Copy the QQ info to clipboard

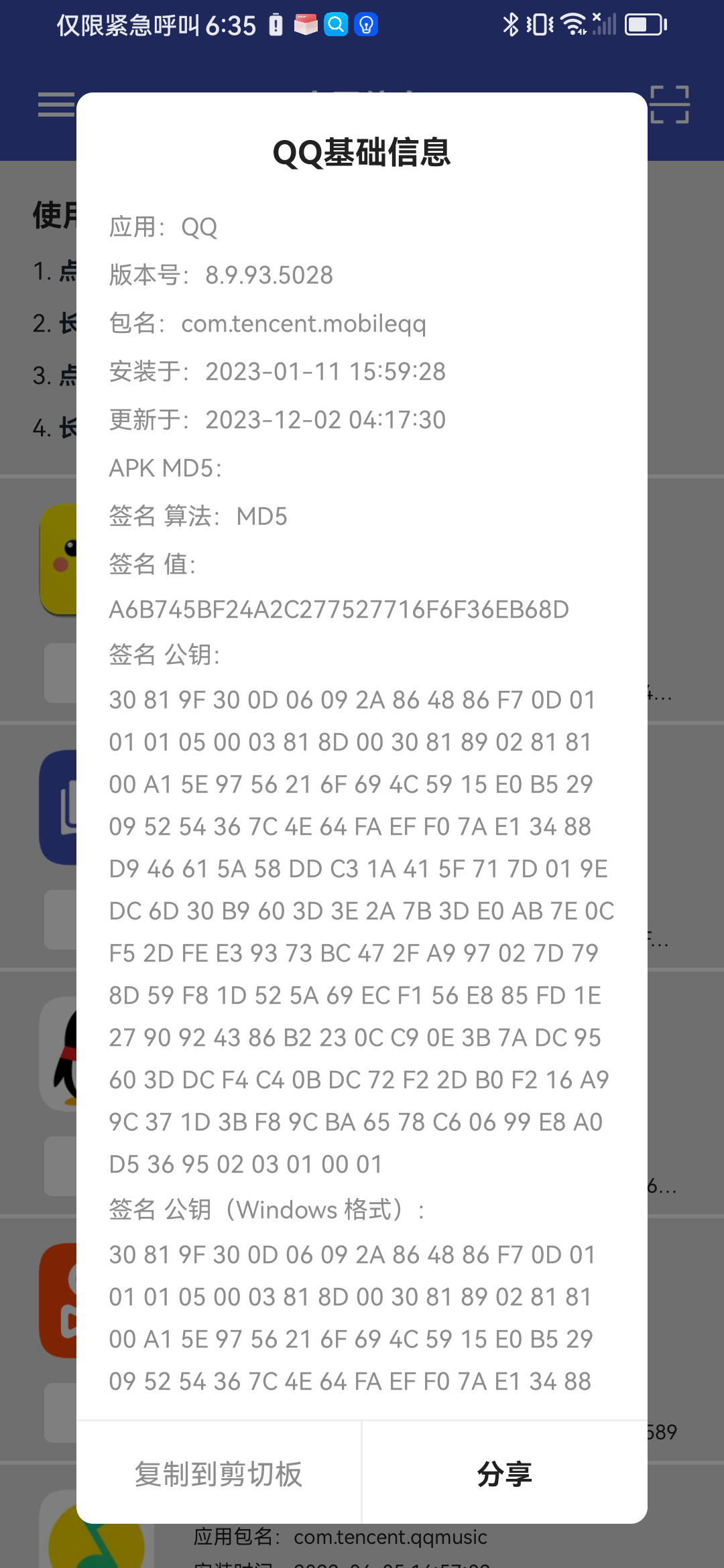pyautogui.click(x=219, y=1474)
